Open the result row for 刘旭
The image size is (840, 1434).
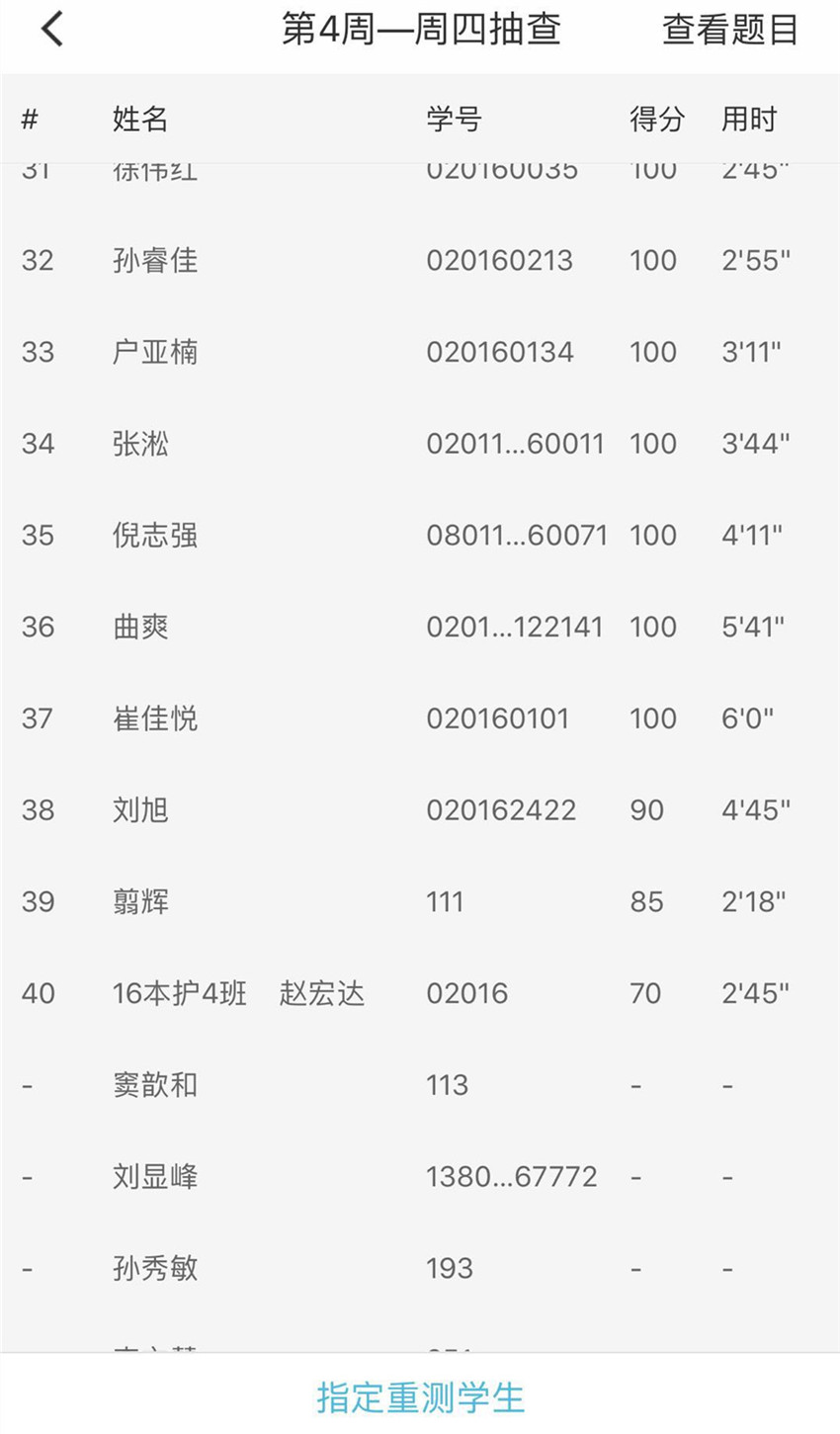click(x=420, y=809)
